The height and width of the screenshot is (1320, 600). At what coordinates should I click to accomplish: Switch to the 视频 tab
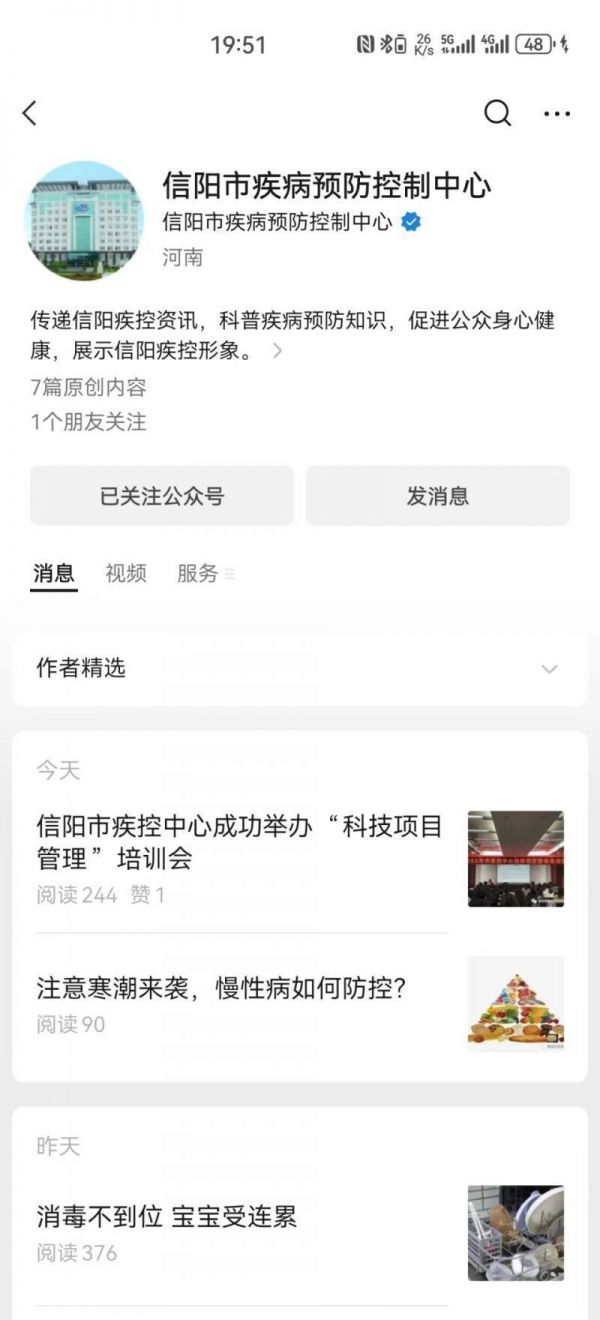(x=126, y=573)
